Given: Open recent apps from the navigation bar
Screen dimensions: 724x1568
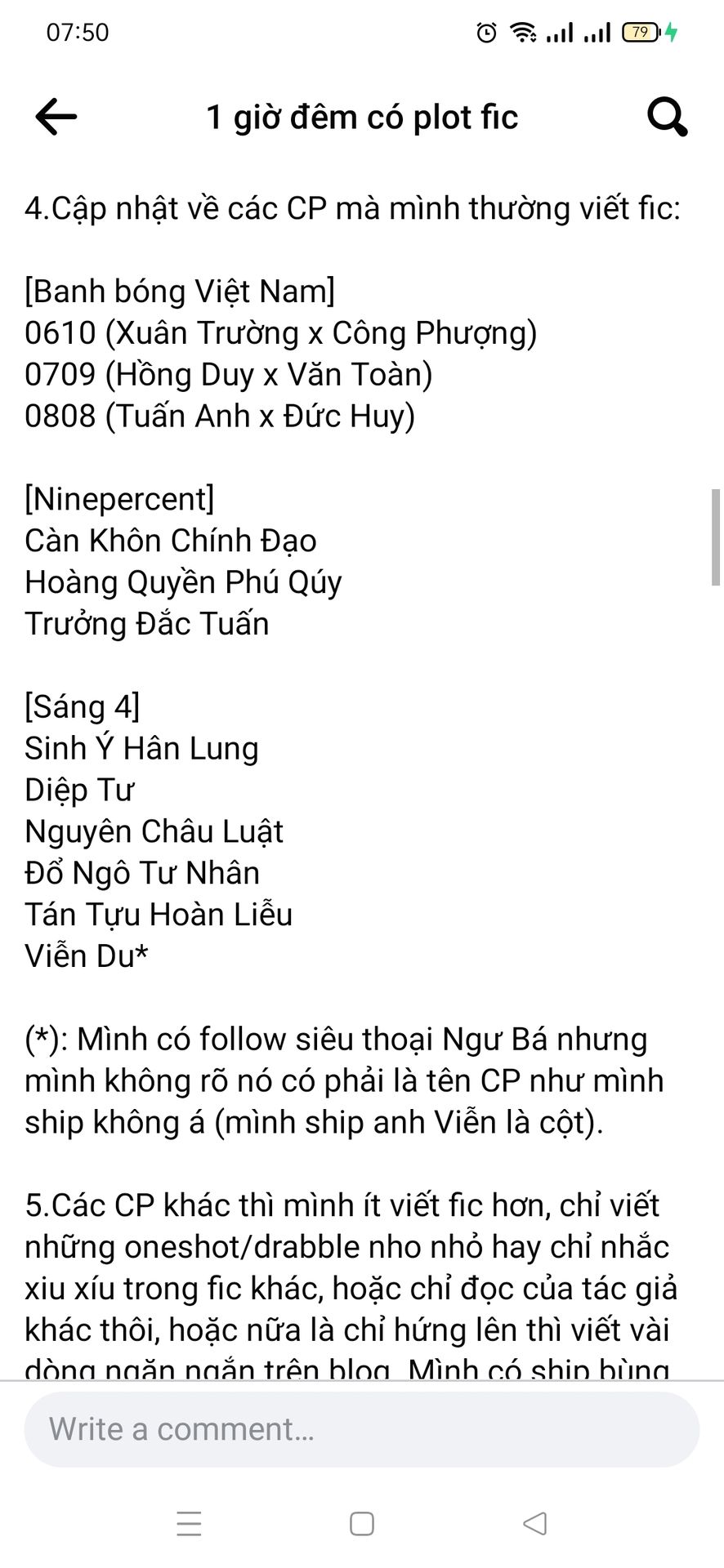Looking at the screenshot, I should (189, 1524).
